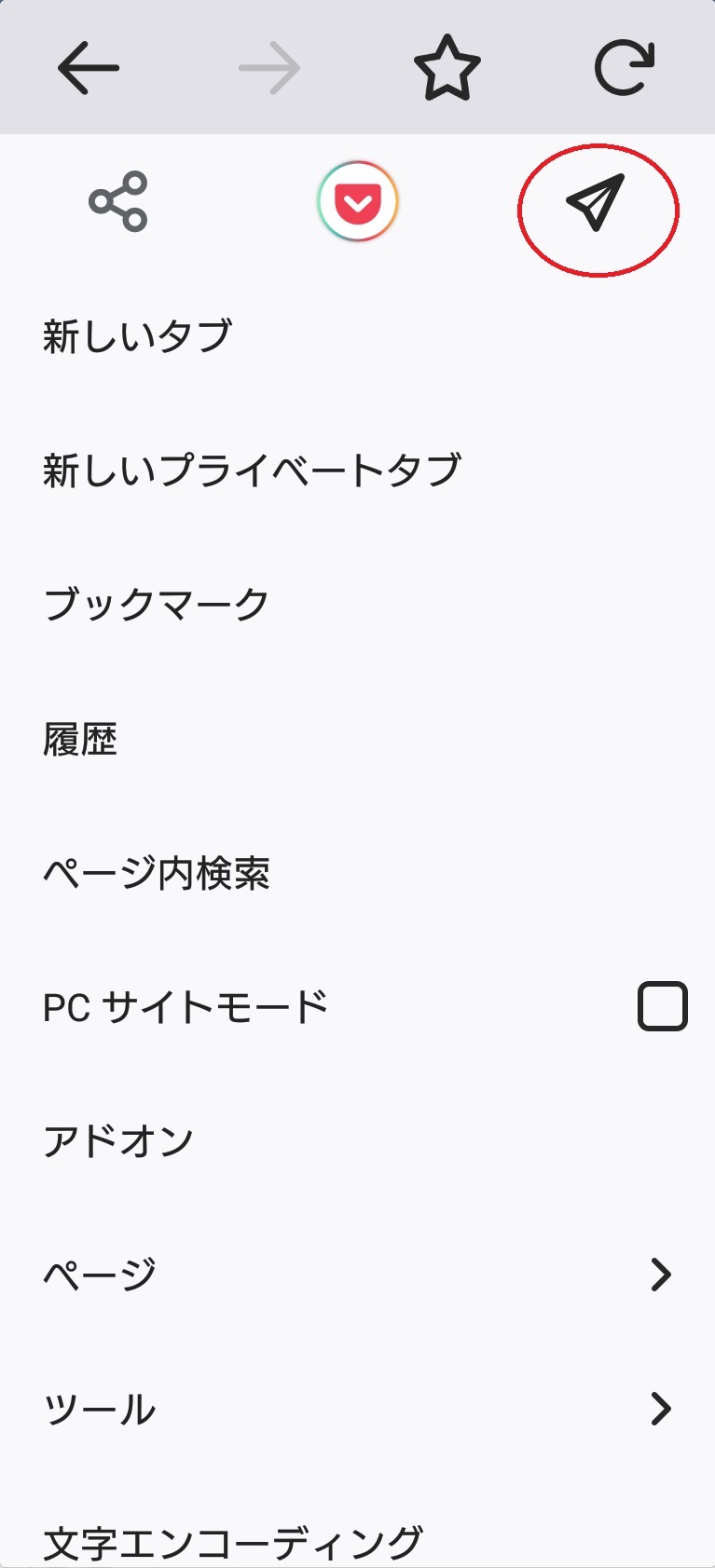Open アドオン menu item
Screen dimensions: 715x1568
pyautogui.click(x=118, y=1140)
